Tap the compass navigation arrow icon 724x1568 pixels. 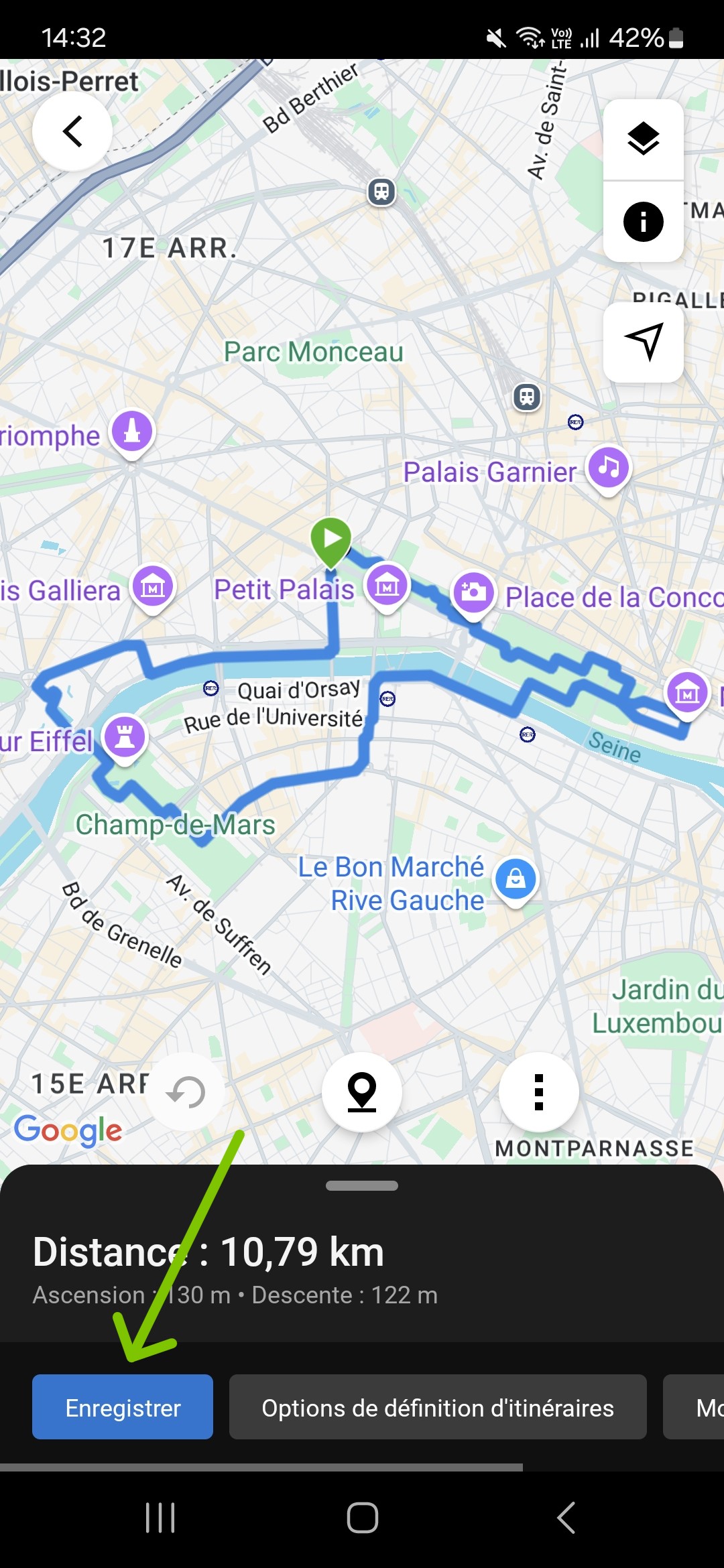[642, 342]
